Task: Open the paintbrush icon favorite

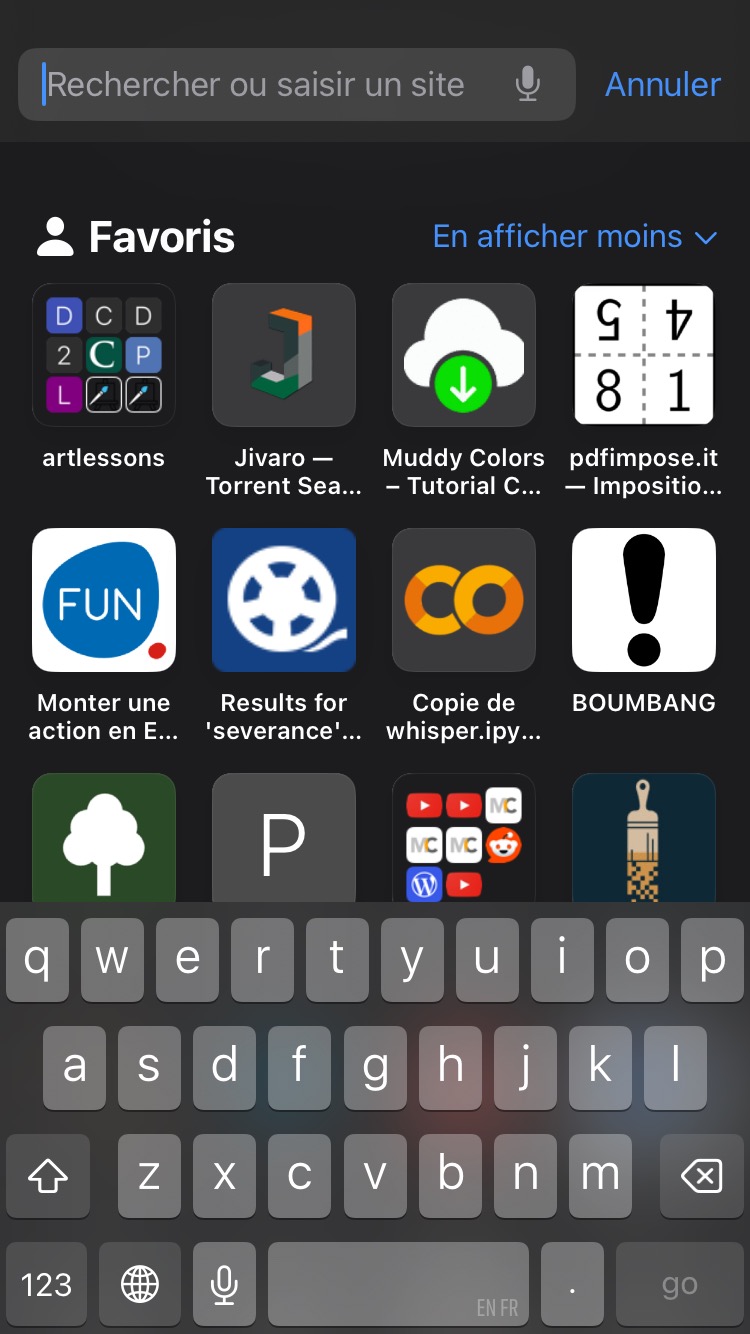Action: [644, 838]
